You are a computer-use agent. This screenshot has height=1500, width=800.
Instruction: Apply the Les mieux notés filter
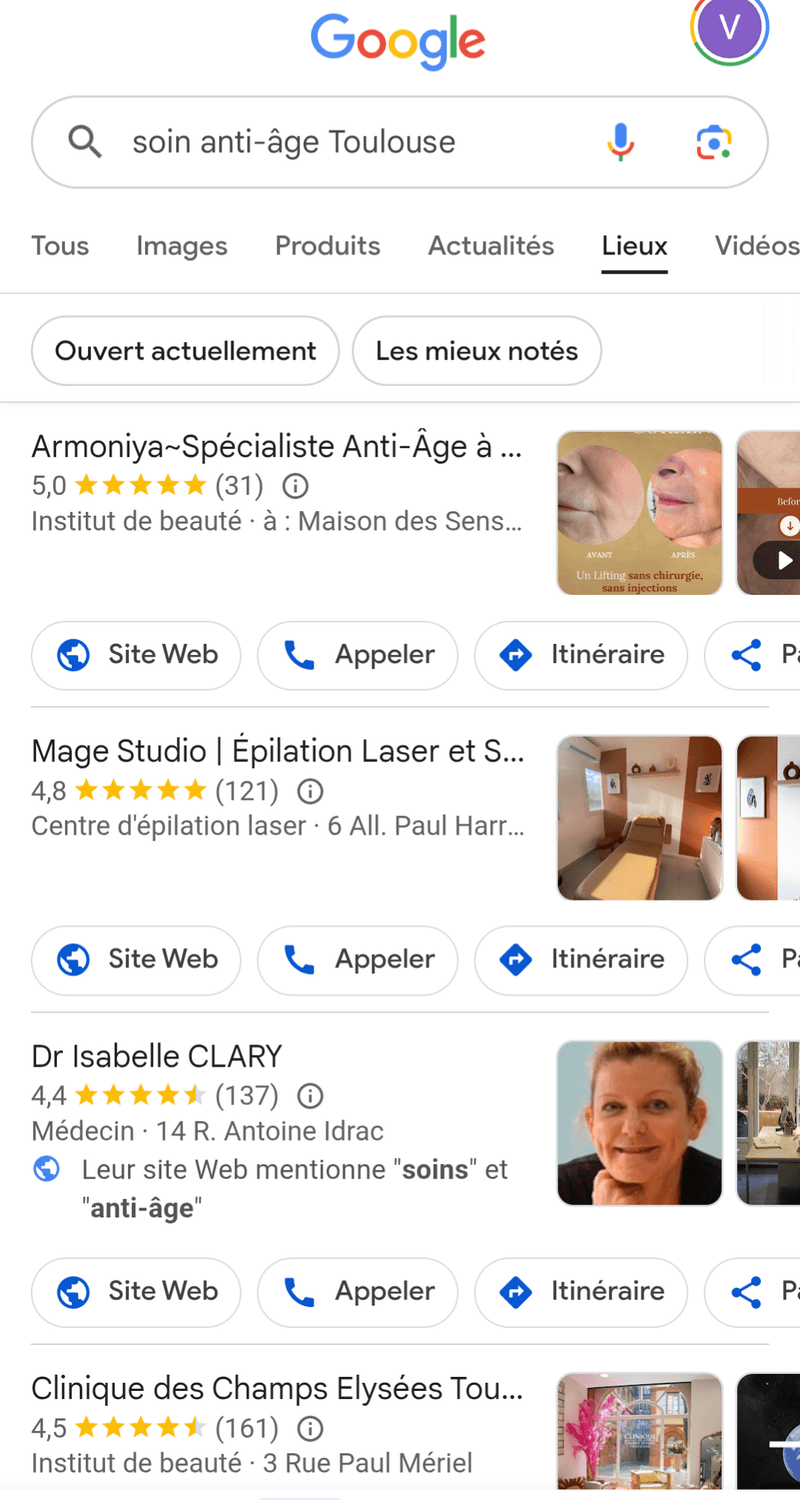[x=477, y=351]
